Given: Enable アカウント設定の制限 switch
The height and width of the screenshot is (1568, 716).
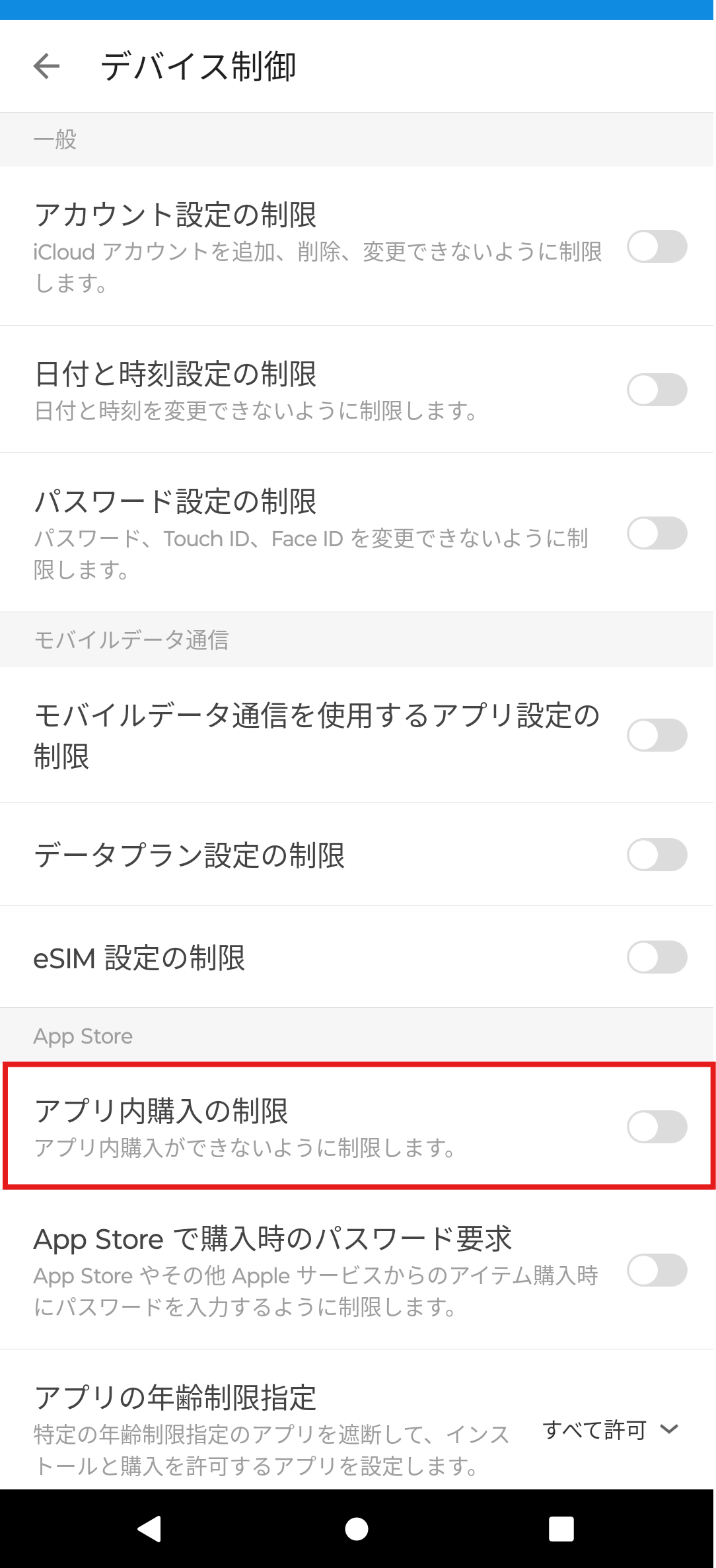Looking at the screenshot, I should (x=657, y=246).
